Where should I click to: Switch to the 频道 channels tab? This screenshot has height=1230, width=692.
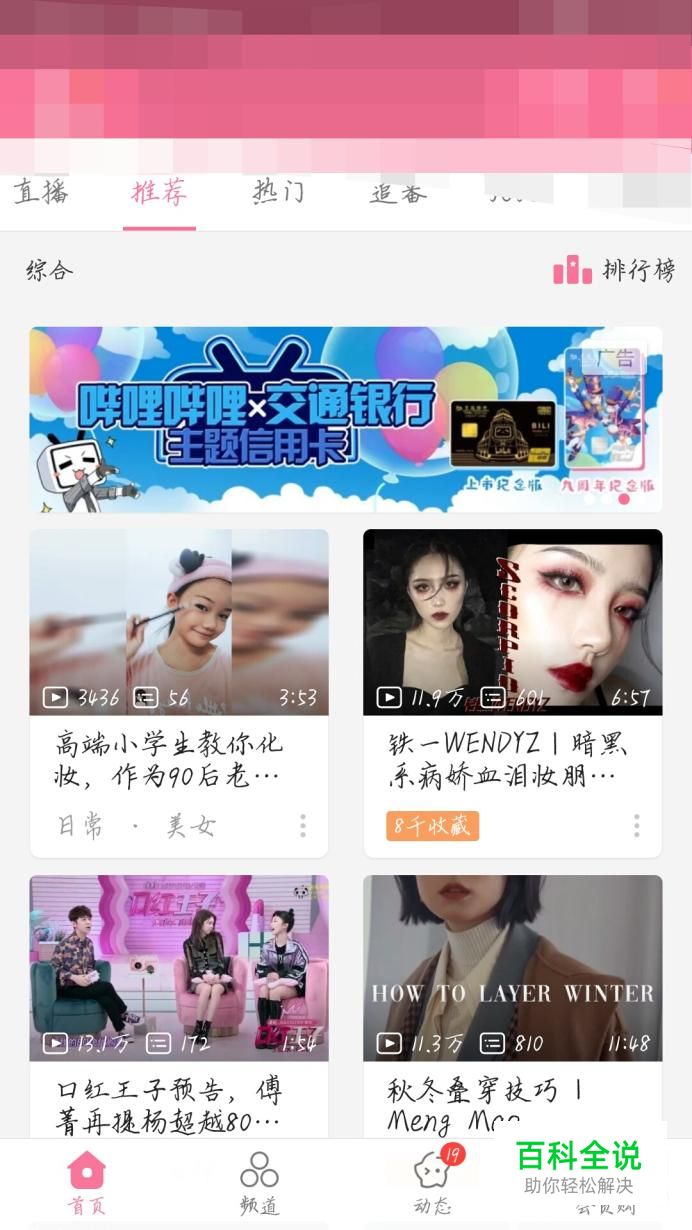coord(259,1182)
